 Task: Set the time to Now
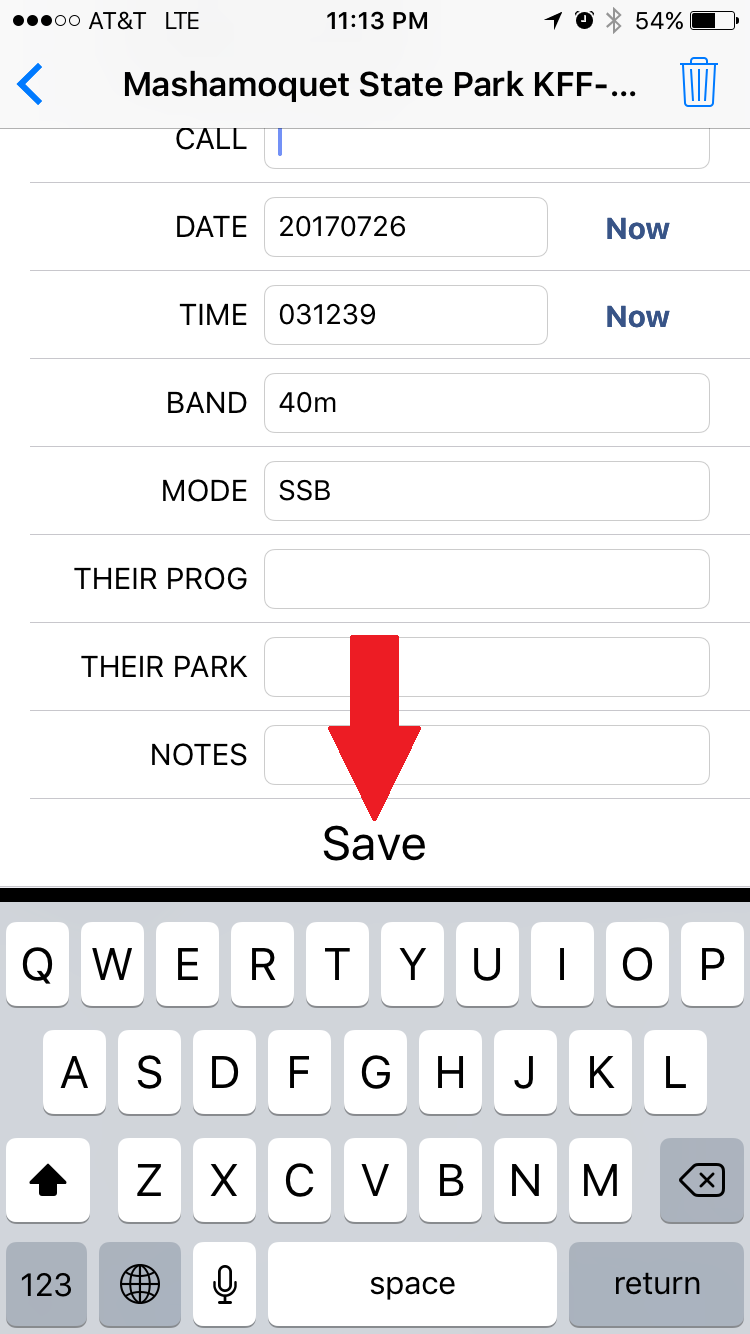click(x=638, y=317)
